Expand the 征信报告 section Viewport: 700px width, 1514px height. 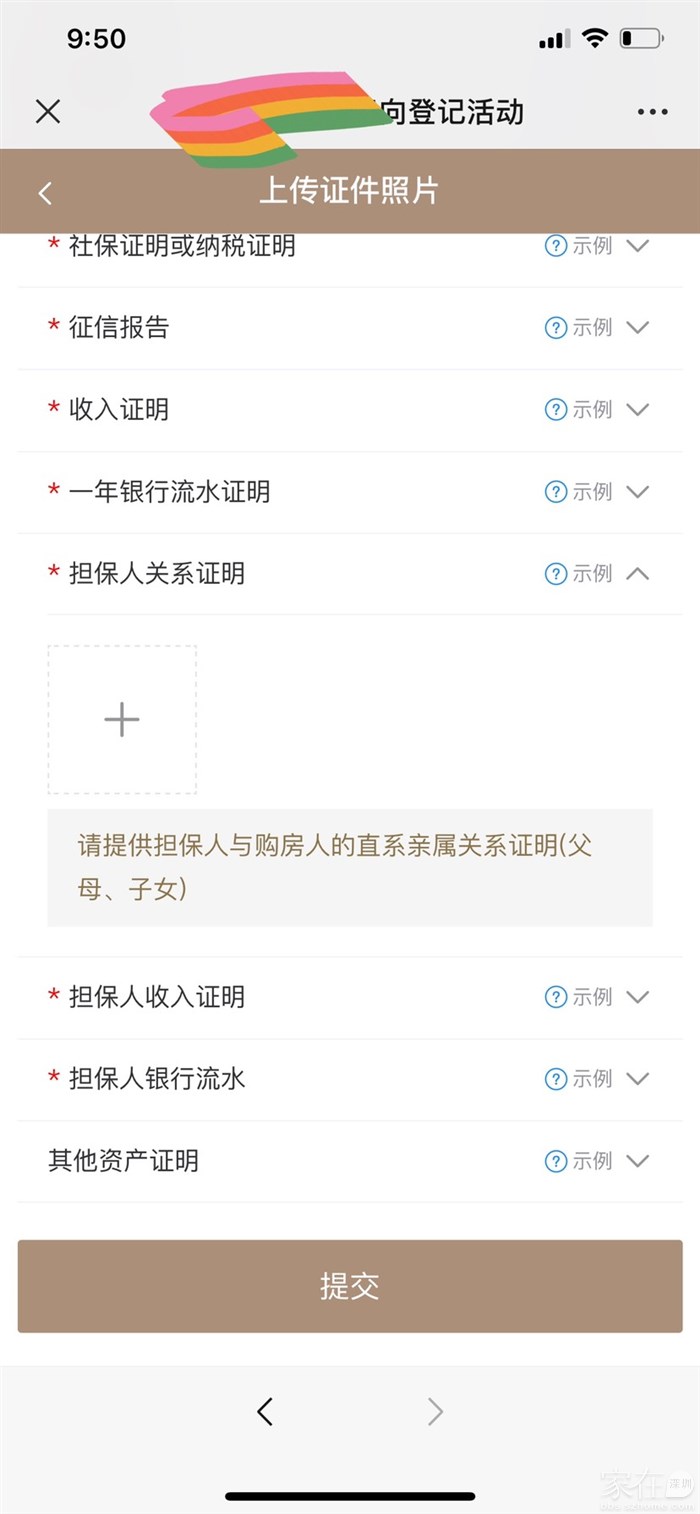pos(637,327)
